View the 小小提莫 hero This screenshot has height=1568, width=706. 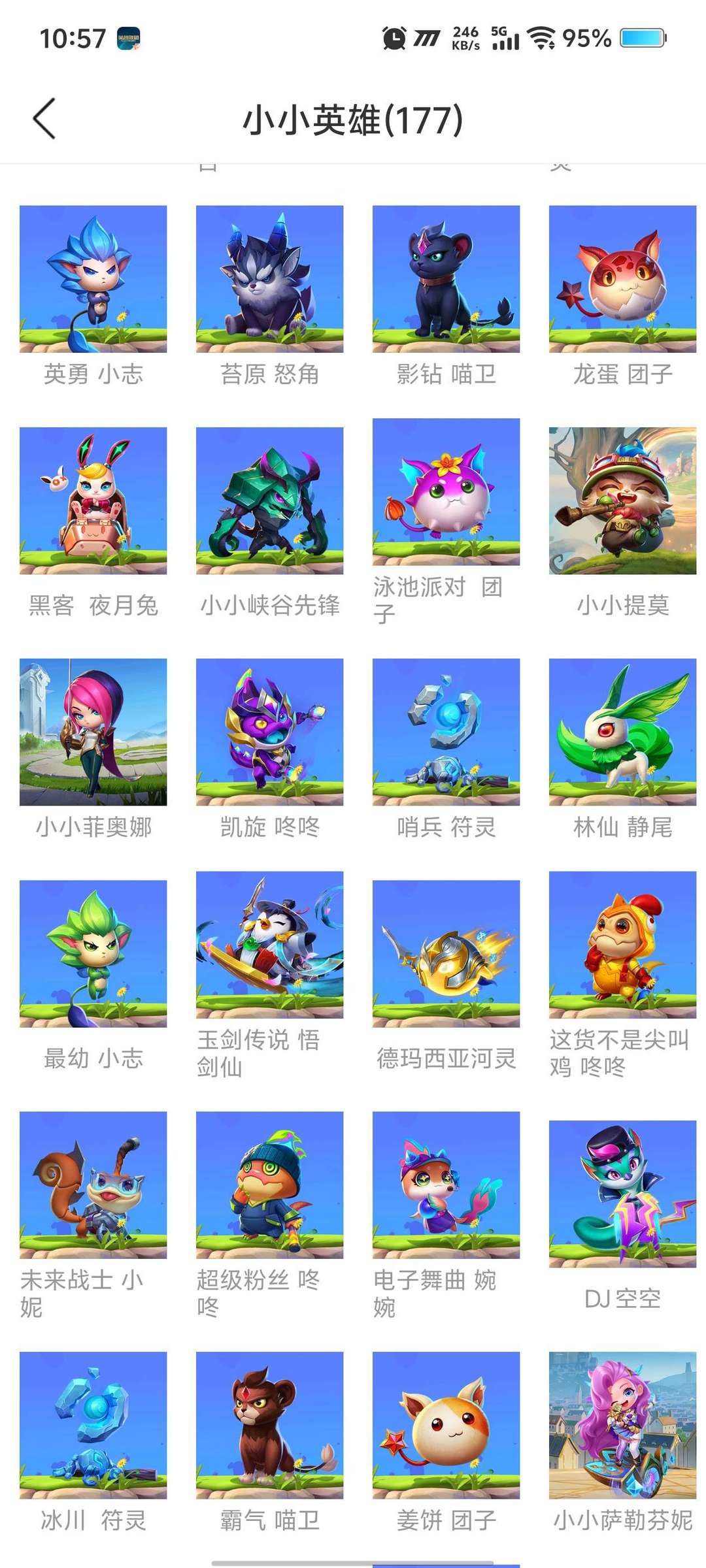tap(622, 501)
